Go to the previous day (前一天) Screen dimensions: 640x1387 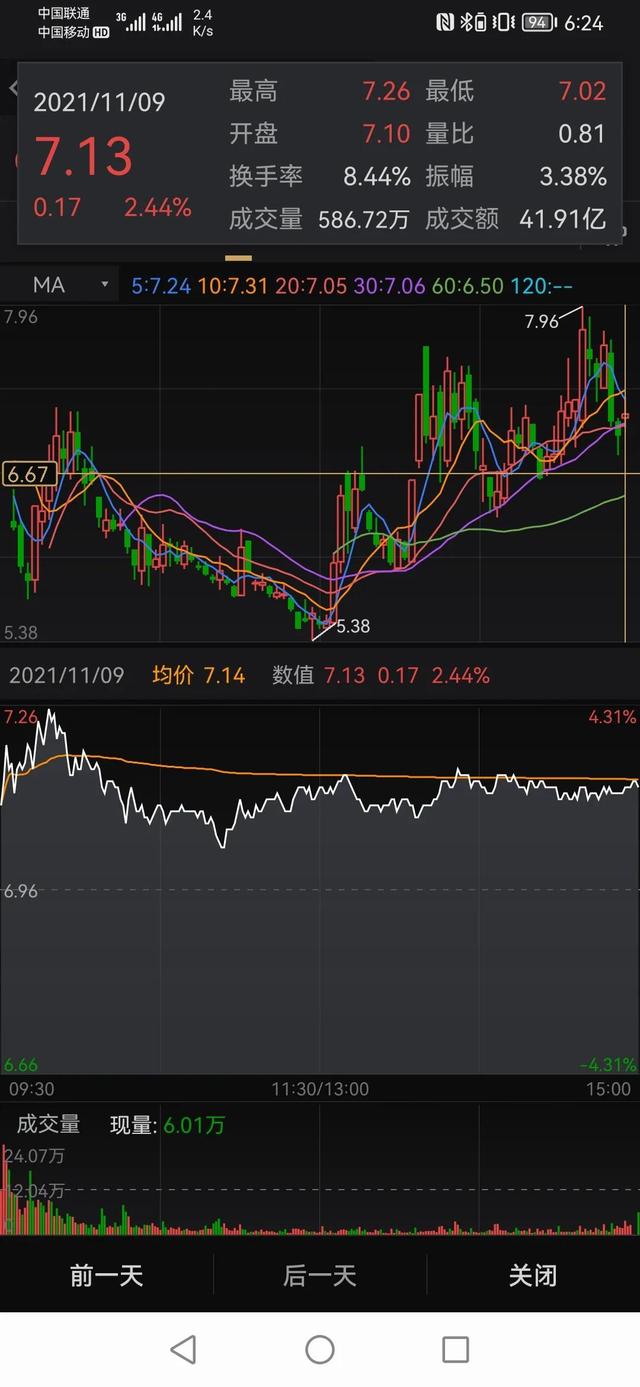click(x=106, y=1275)
